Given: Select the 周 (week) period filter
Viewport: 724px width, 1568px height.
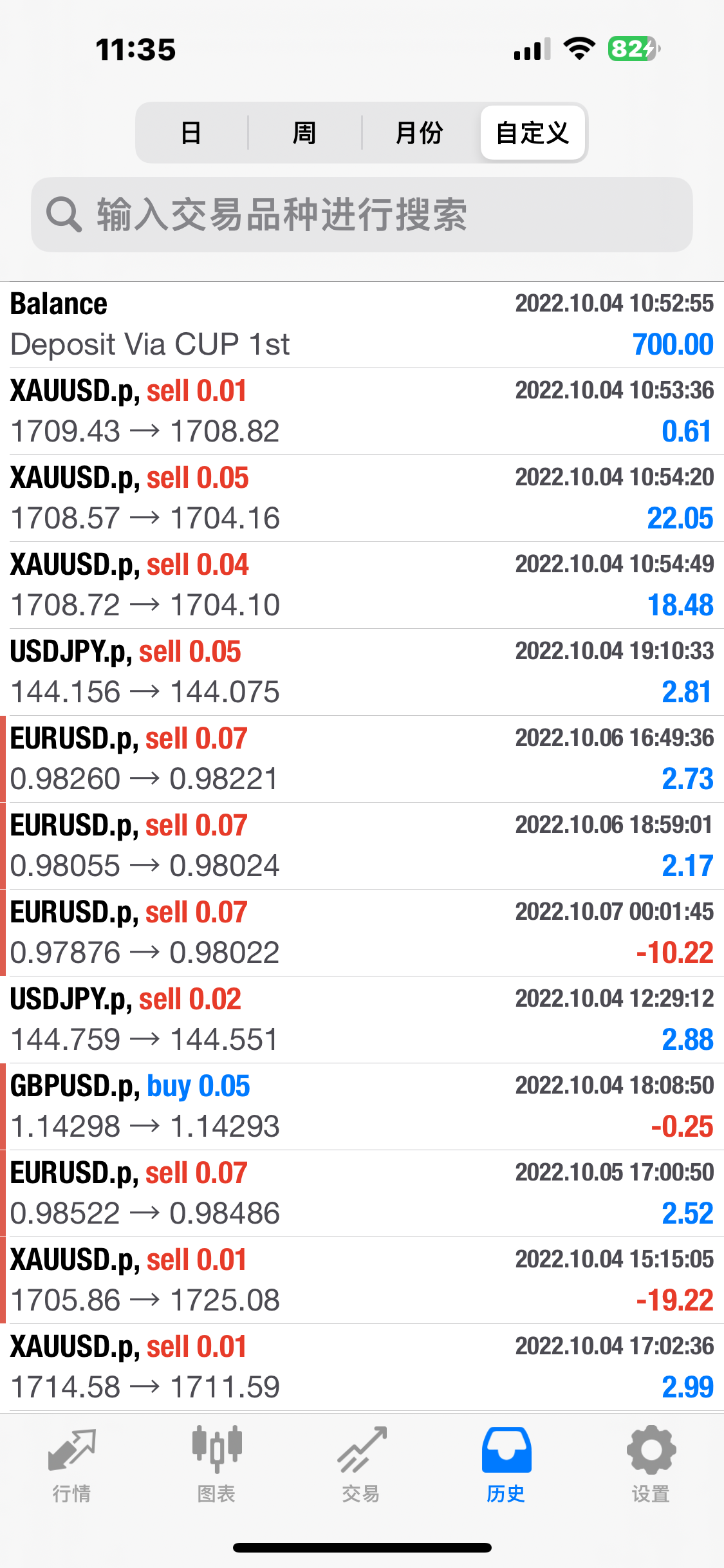Looking at the screenshot, I should [x=304, y=133].
